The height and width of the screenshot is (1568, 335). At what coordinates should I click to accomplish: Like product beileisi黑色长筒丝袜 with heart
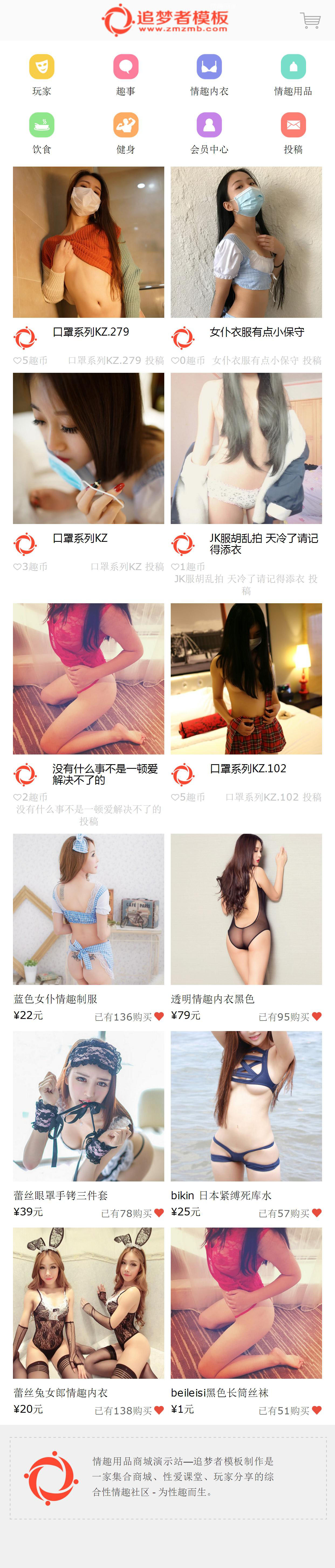317,1410
